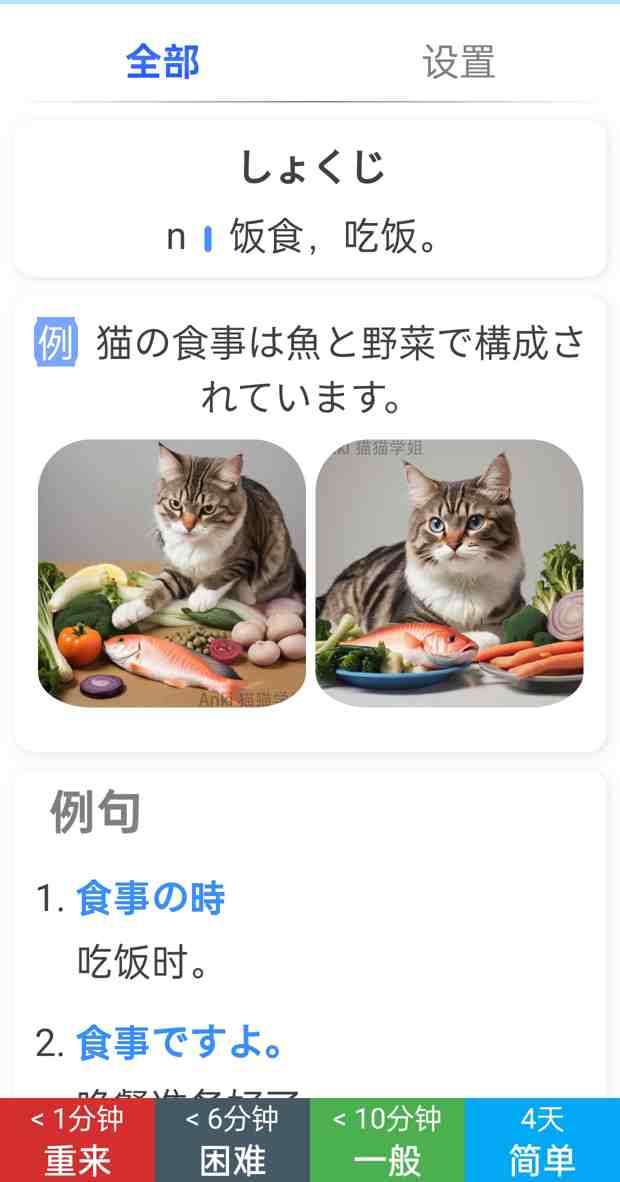Image resolution: width=620 pixels, height=1182 pixels.
Task: Tap the example phrase 食事の時
Action: pyautogui.click(x=150, y=898)
